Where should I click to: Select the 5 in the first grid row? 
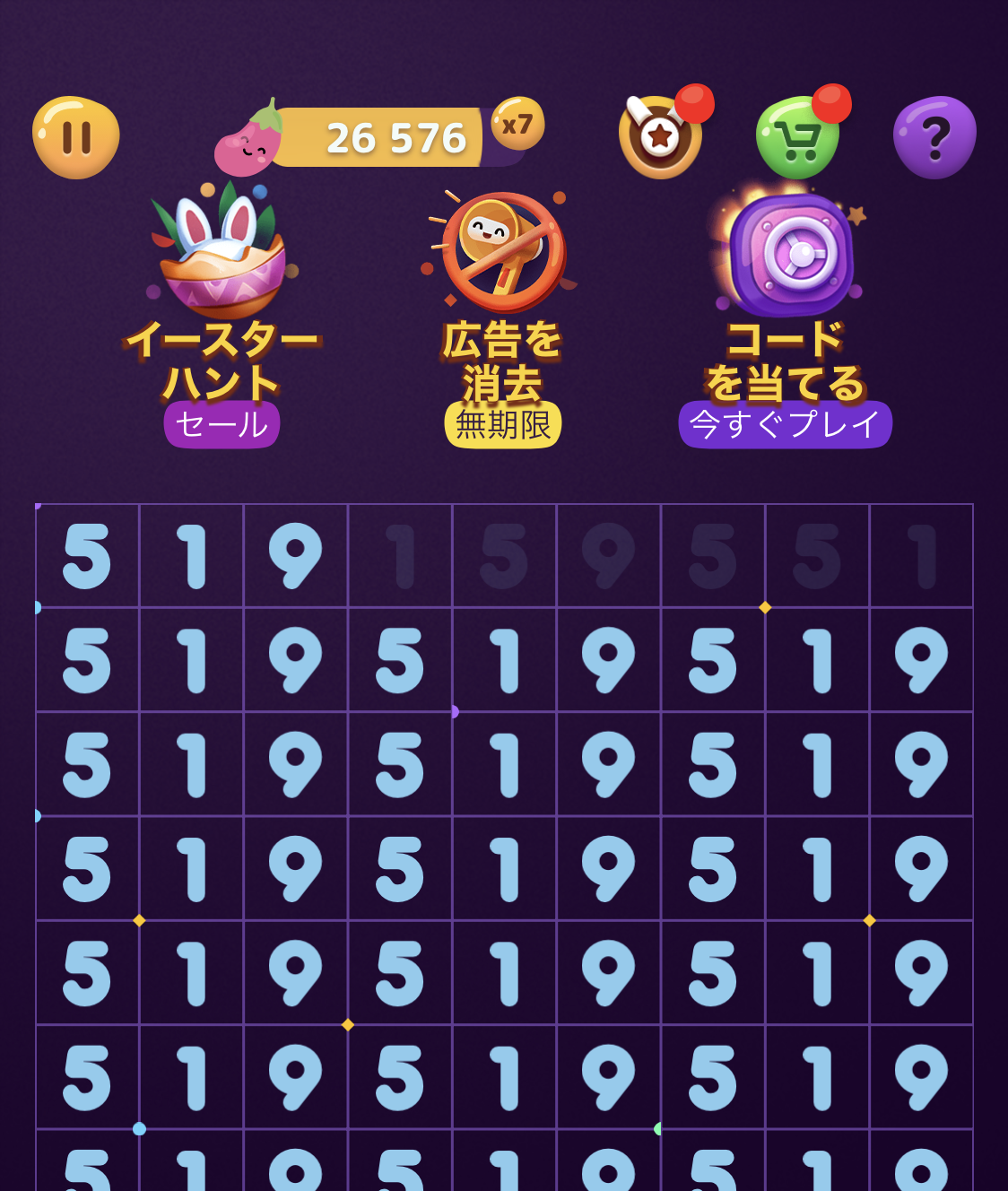87,556
